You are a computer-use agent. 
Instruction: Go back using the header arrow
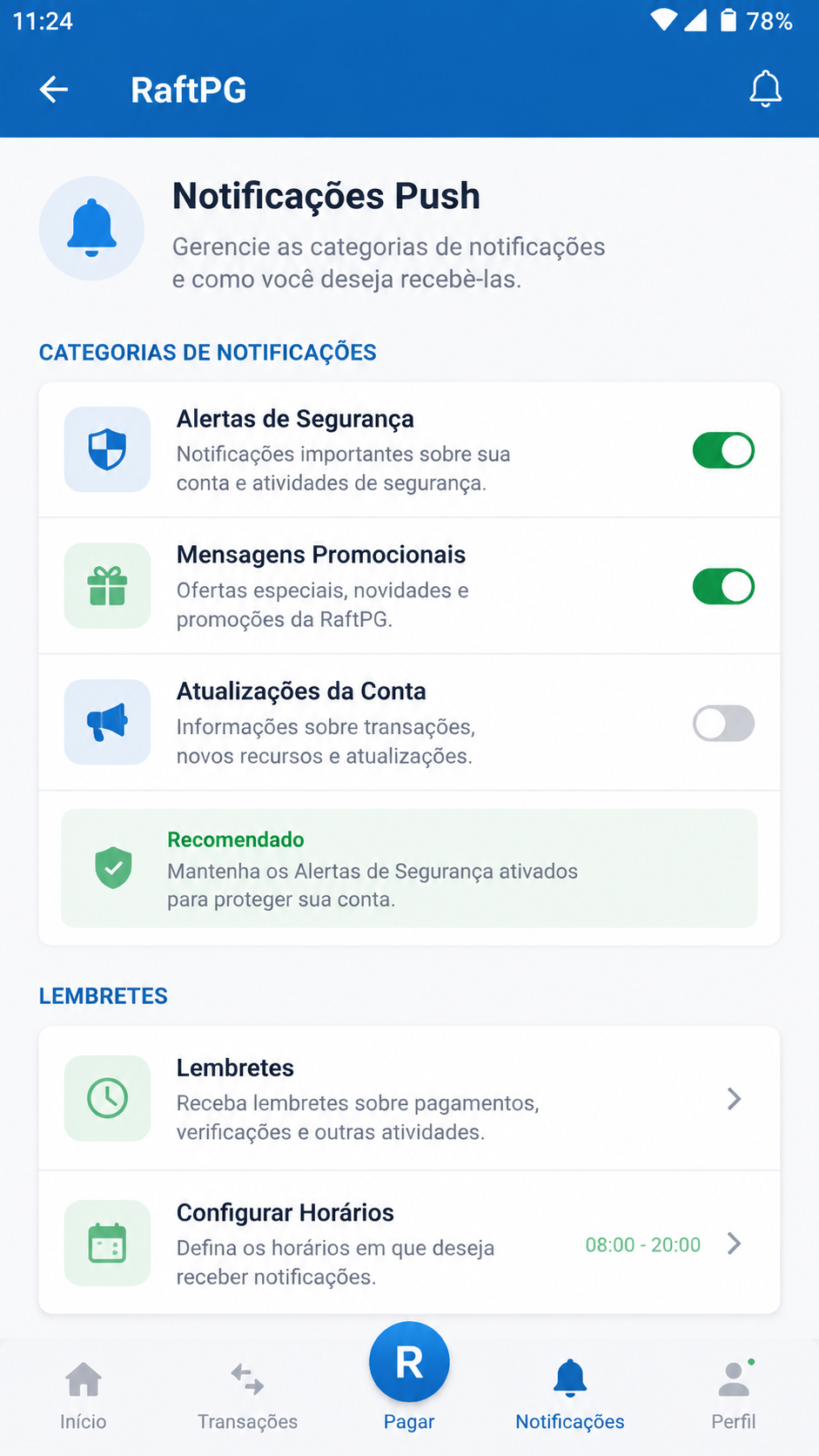tap(54, 89)
